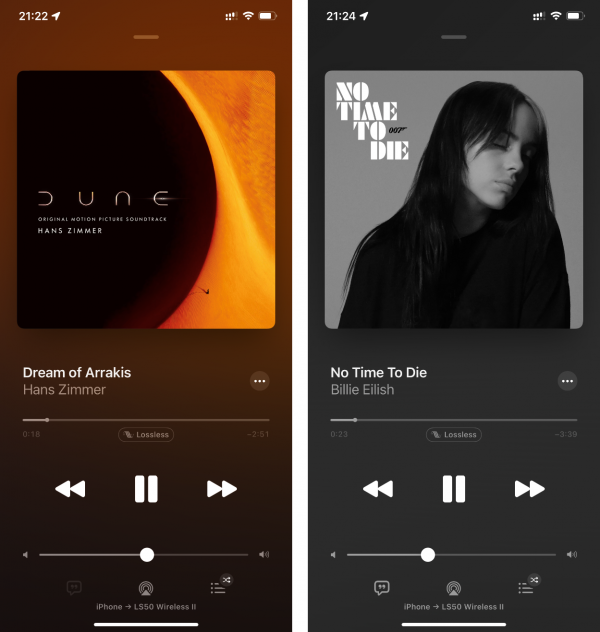This screenshot has width=600, height=632.
Task: Pause Dream of Arrakis playback
Action: [146, 489]
